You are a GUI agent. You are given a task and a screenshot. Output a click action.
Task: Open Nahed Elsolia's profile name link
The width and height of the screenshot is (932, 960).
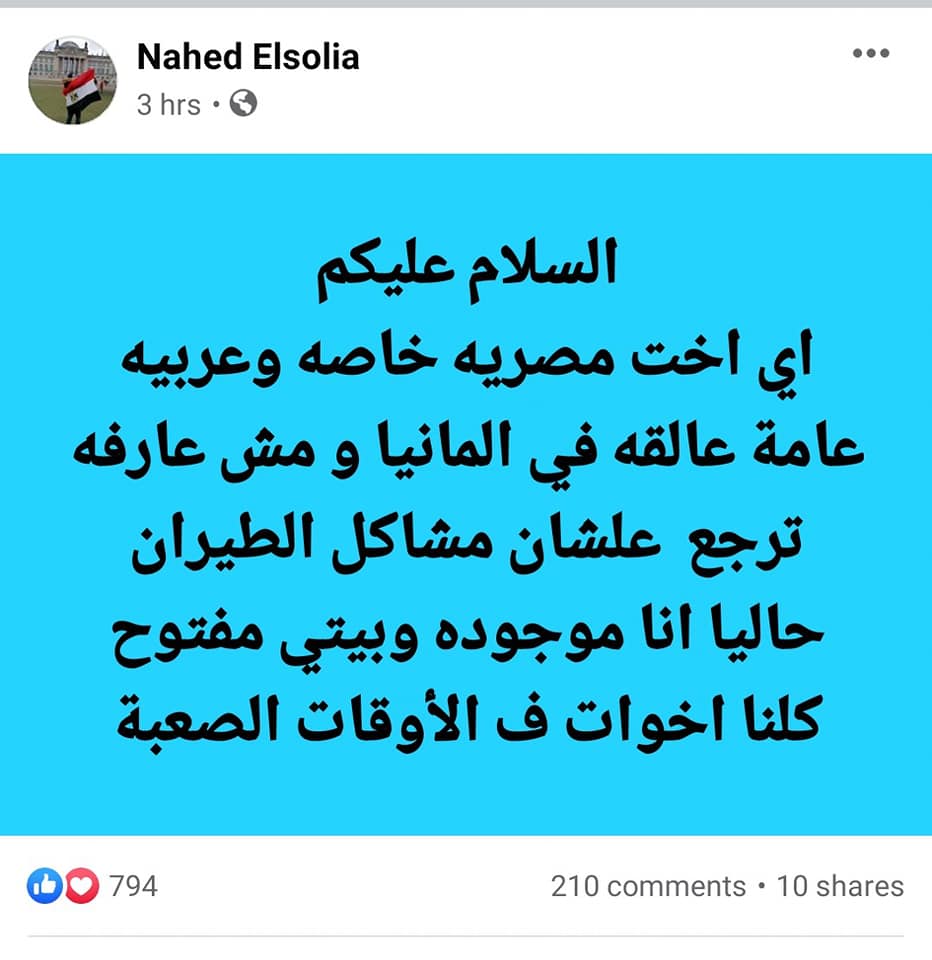point(247,57)
